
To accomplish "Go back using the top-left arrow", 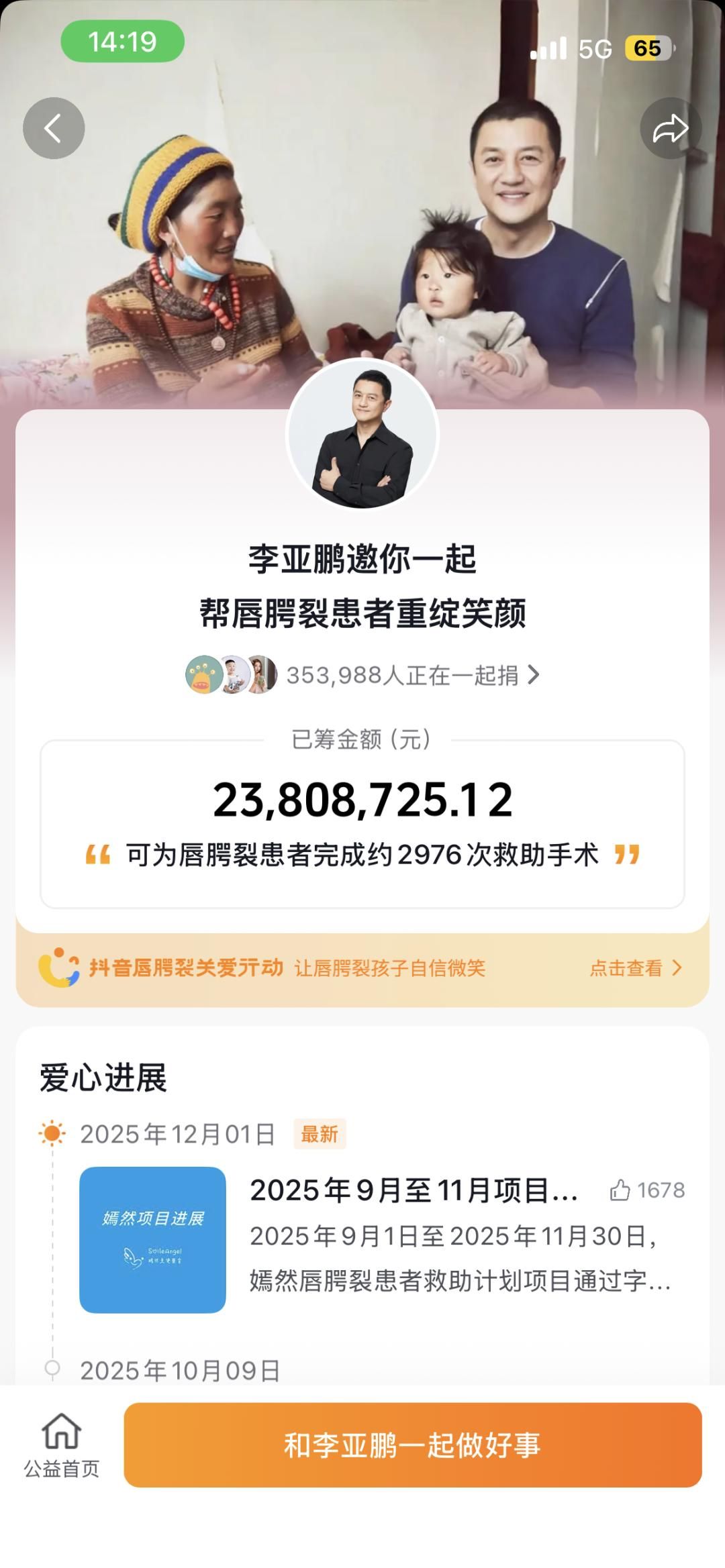I will pyautogui.click(x=54, y=128).
